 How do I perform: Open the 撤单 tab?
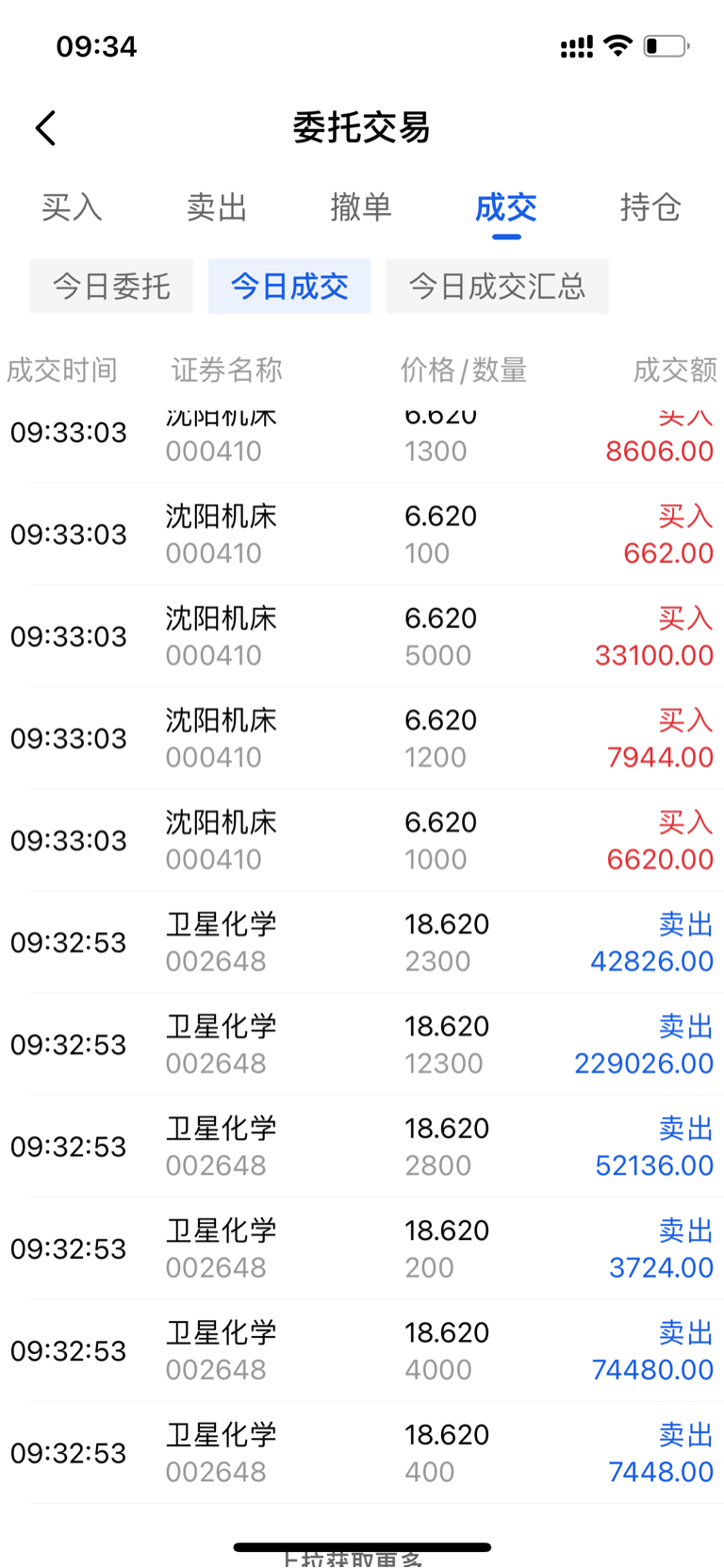click(361, 207)
